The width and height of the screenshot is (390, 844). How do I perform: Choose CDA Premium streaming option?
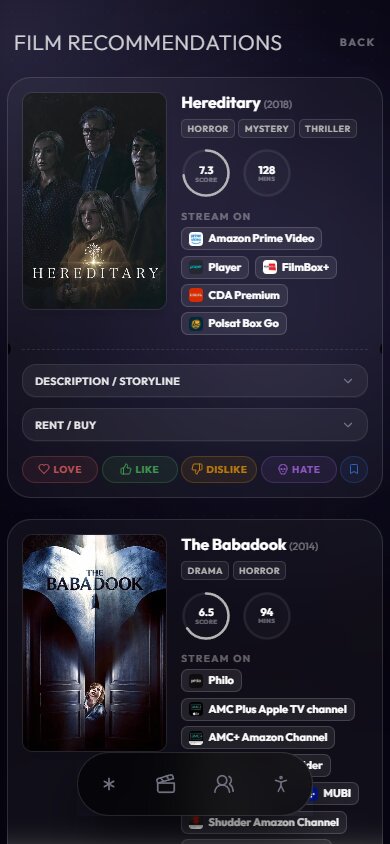(234, 296)
